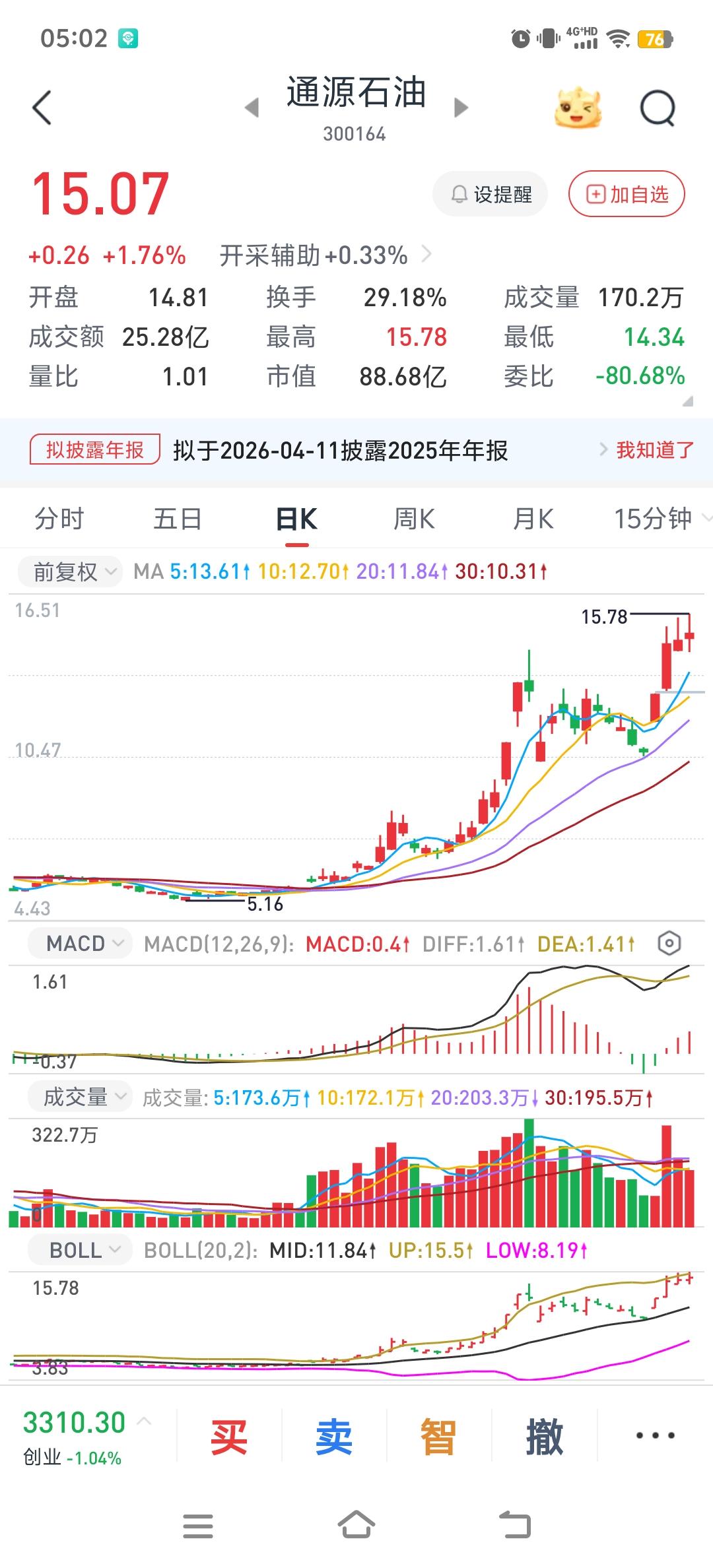Screen dimensions: 713x1568
Task: Go to next stock using right arrow
Action: pyautogui.click(x=461, y=108)
